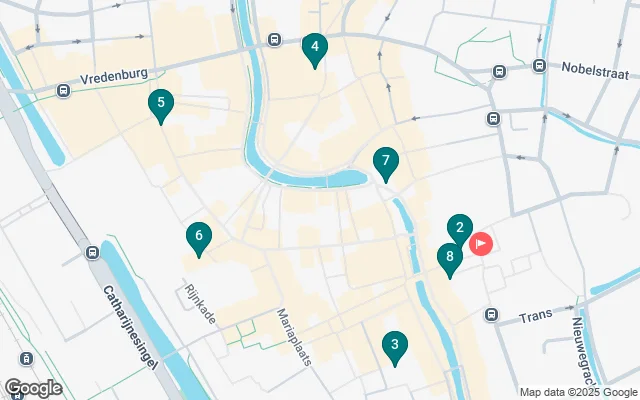
Task: Tap the Nobelstraat transit stop icon
Action: tap(540, 66)
